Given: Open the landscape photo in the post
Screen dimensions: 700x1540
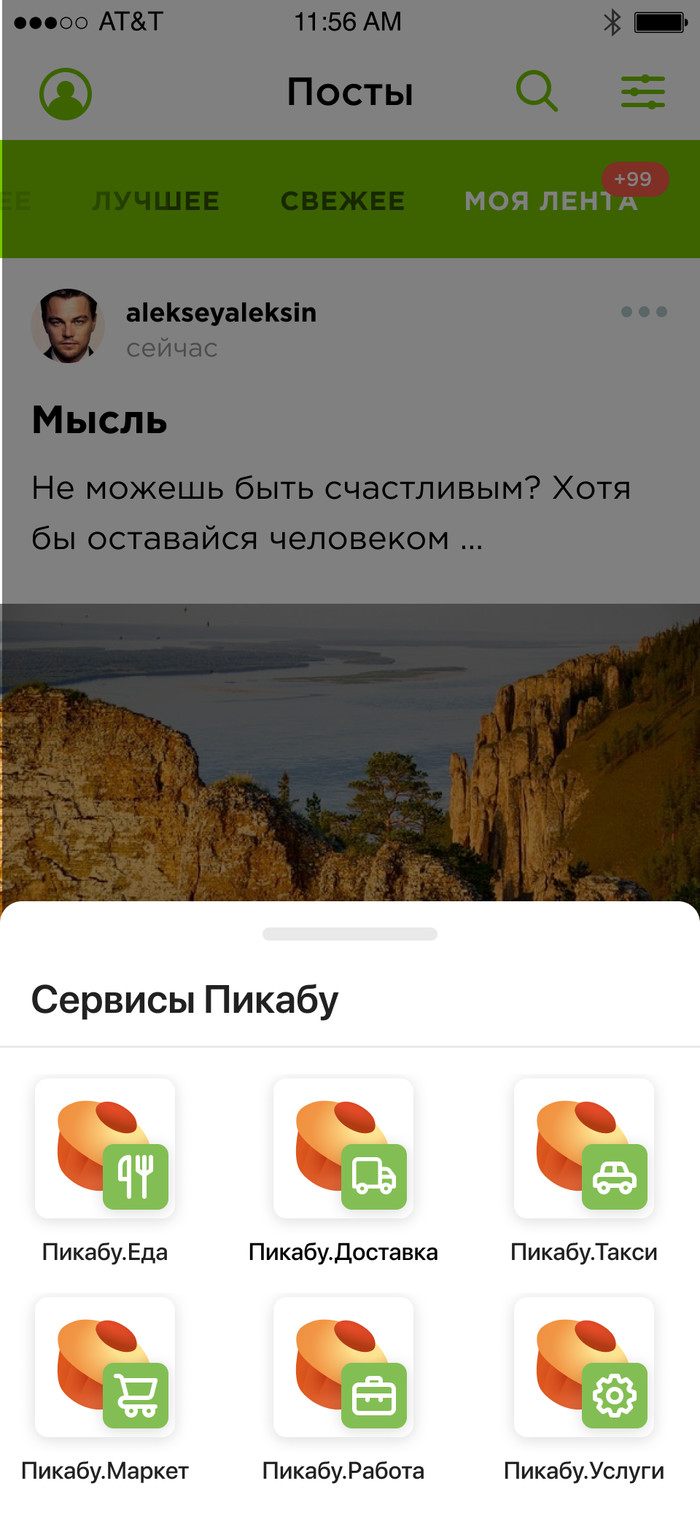Looking at the screenshot, I should 350,752.
